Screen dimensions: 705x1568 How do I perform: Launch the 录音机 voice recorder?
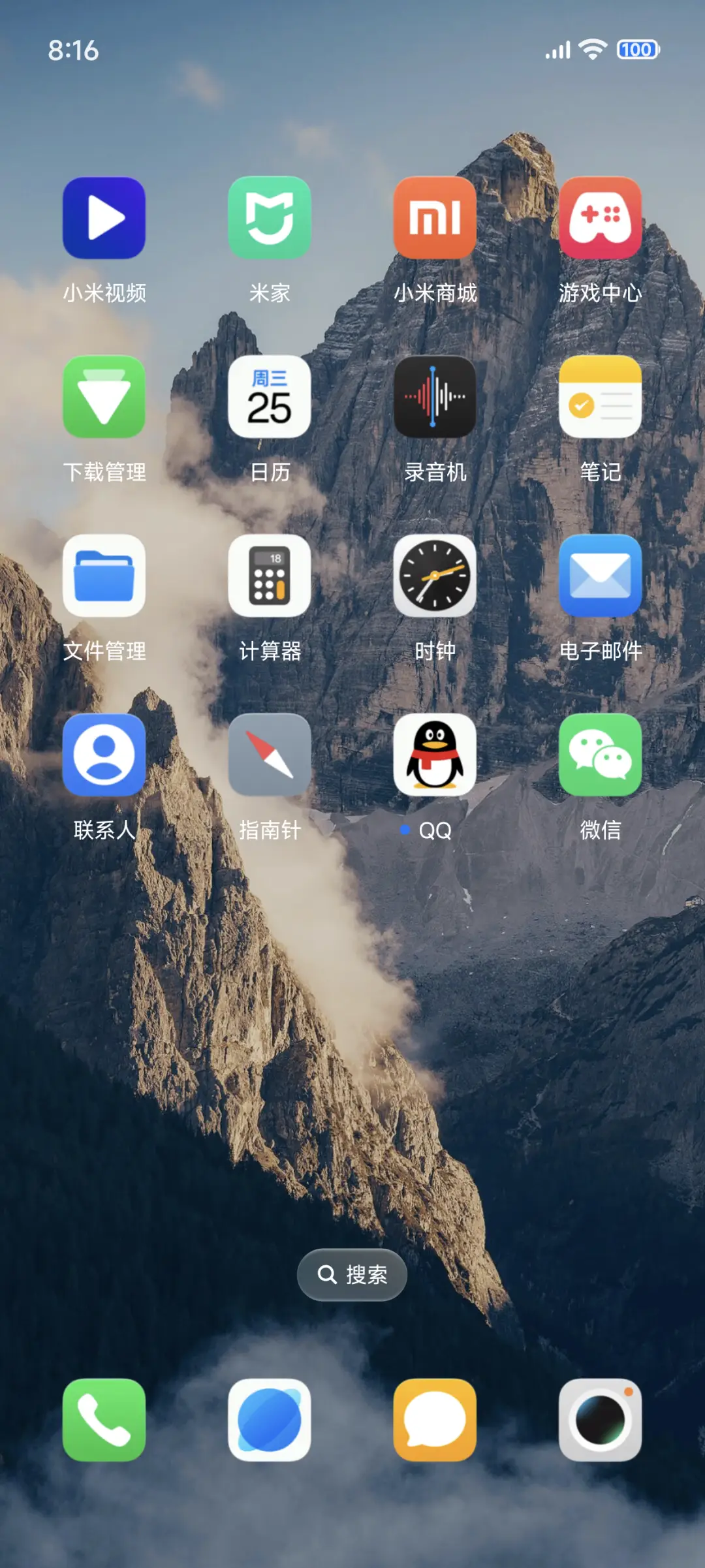point(435,398)
